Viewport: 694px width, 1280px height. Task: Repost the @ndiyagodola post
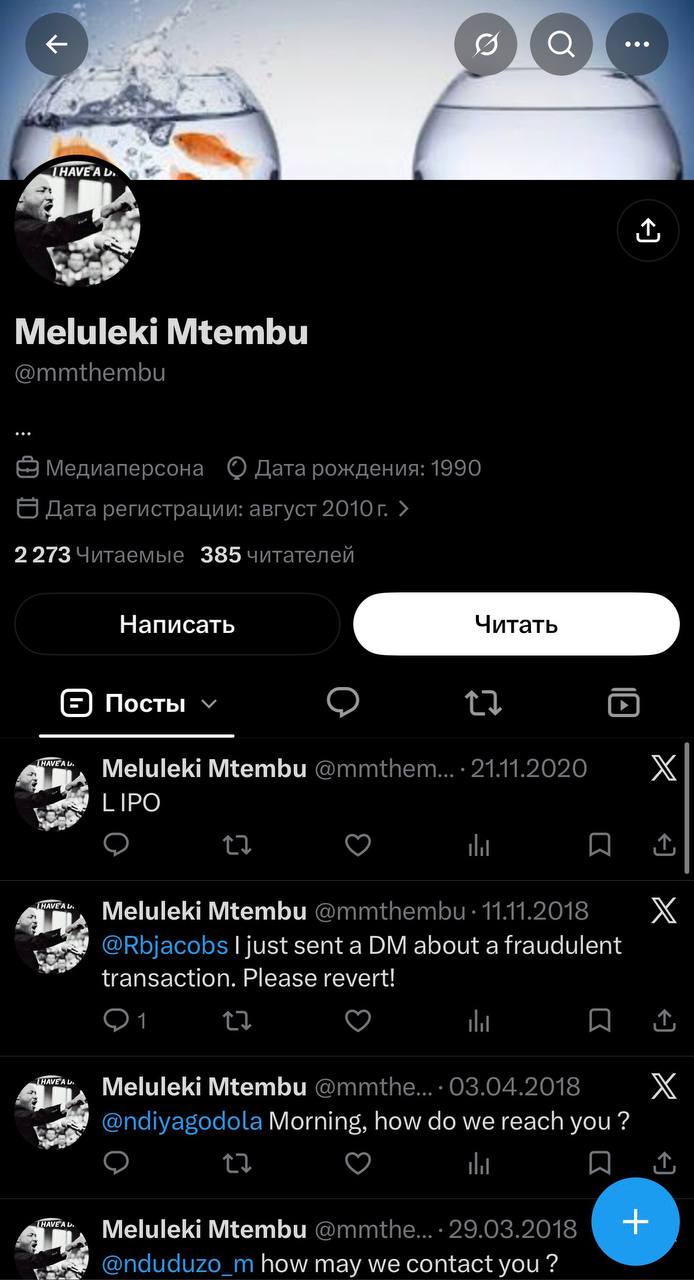(237, 1163)
